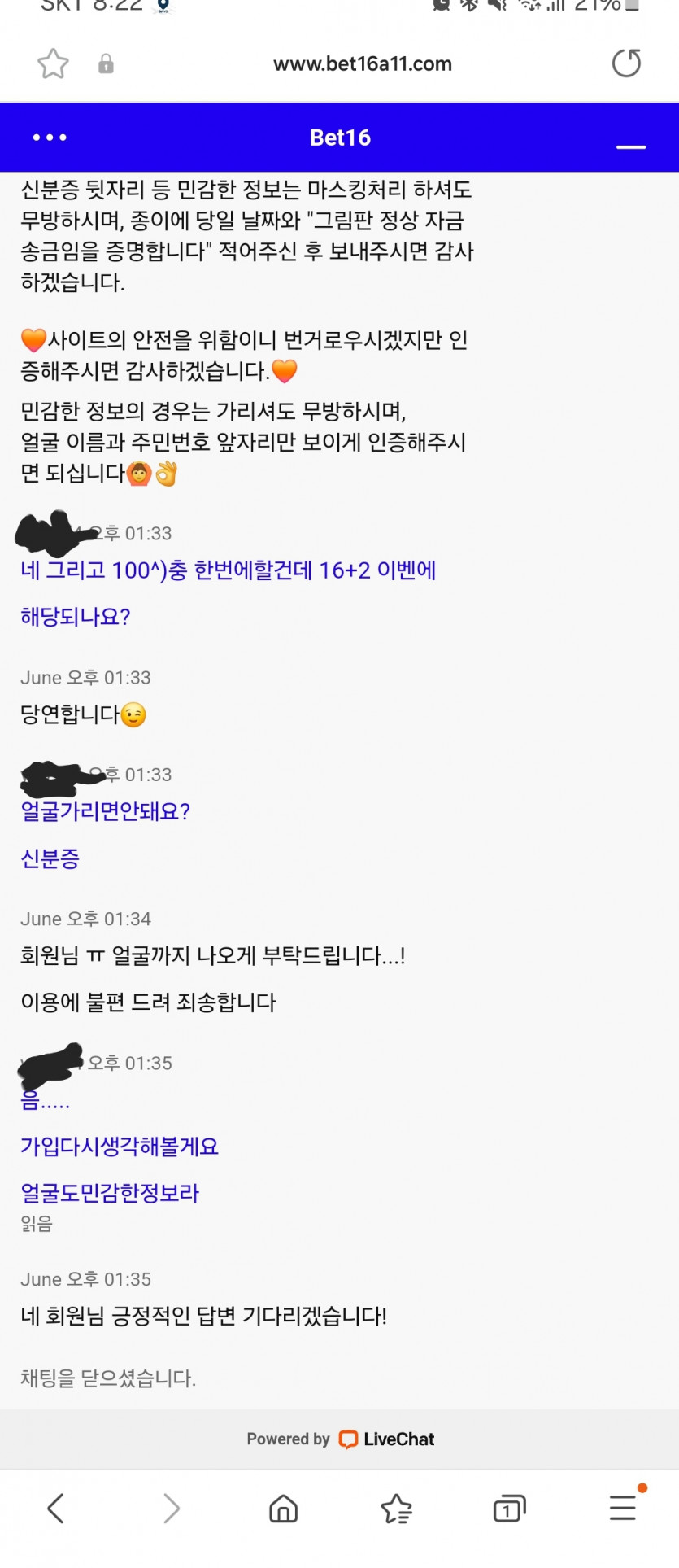Go forward to the next page
The image size is (679, 1568).
(171, 1508)
